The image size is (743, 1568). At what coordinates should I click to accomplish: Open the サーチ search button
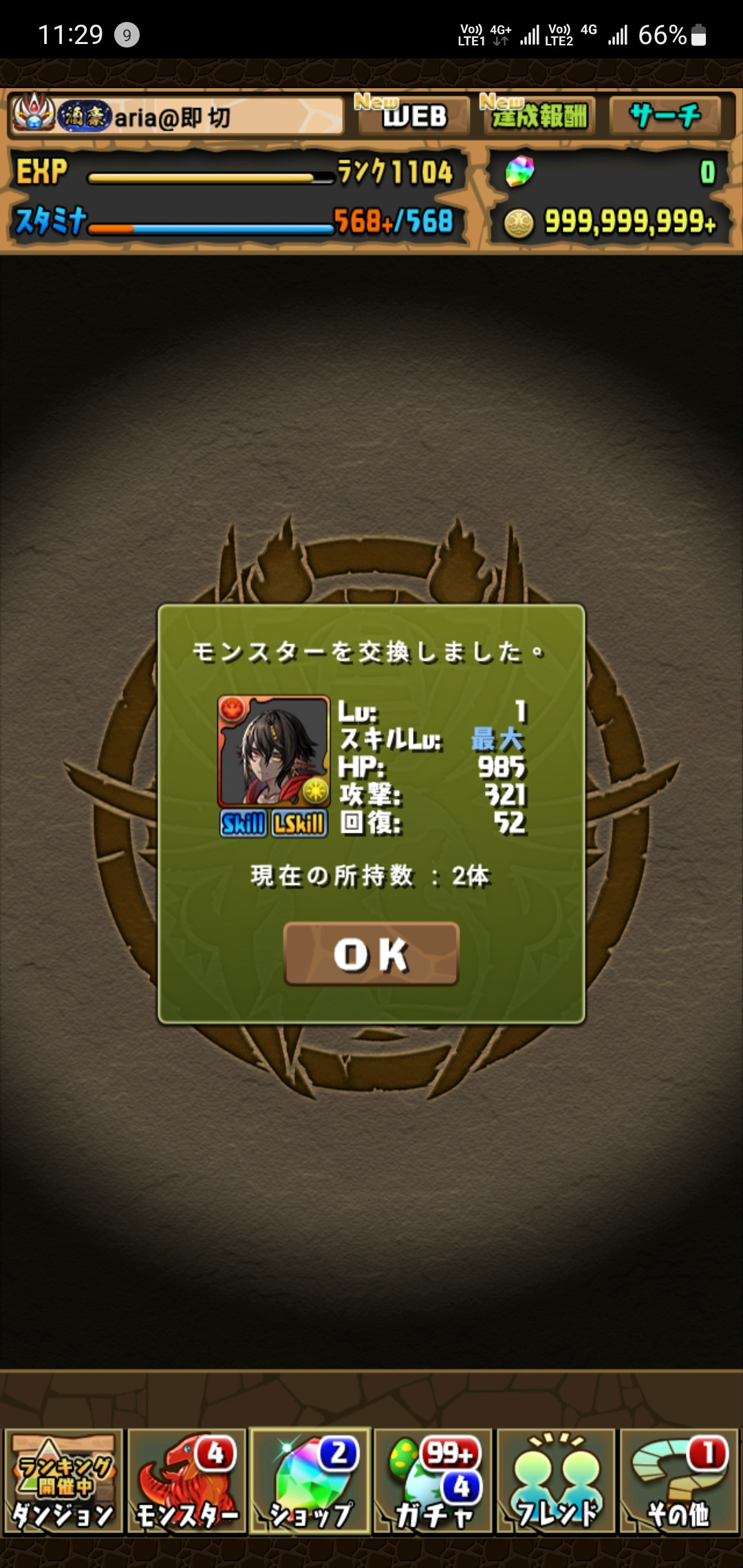click(665, 116)
